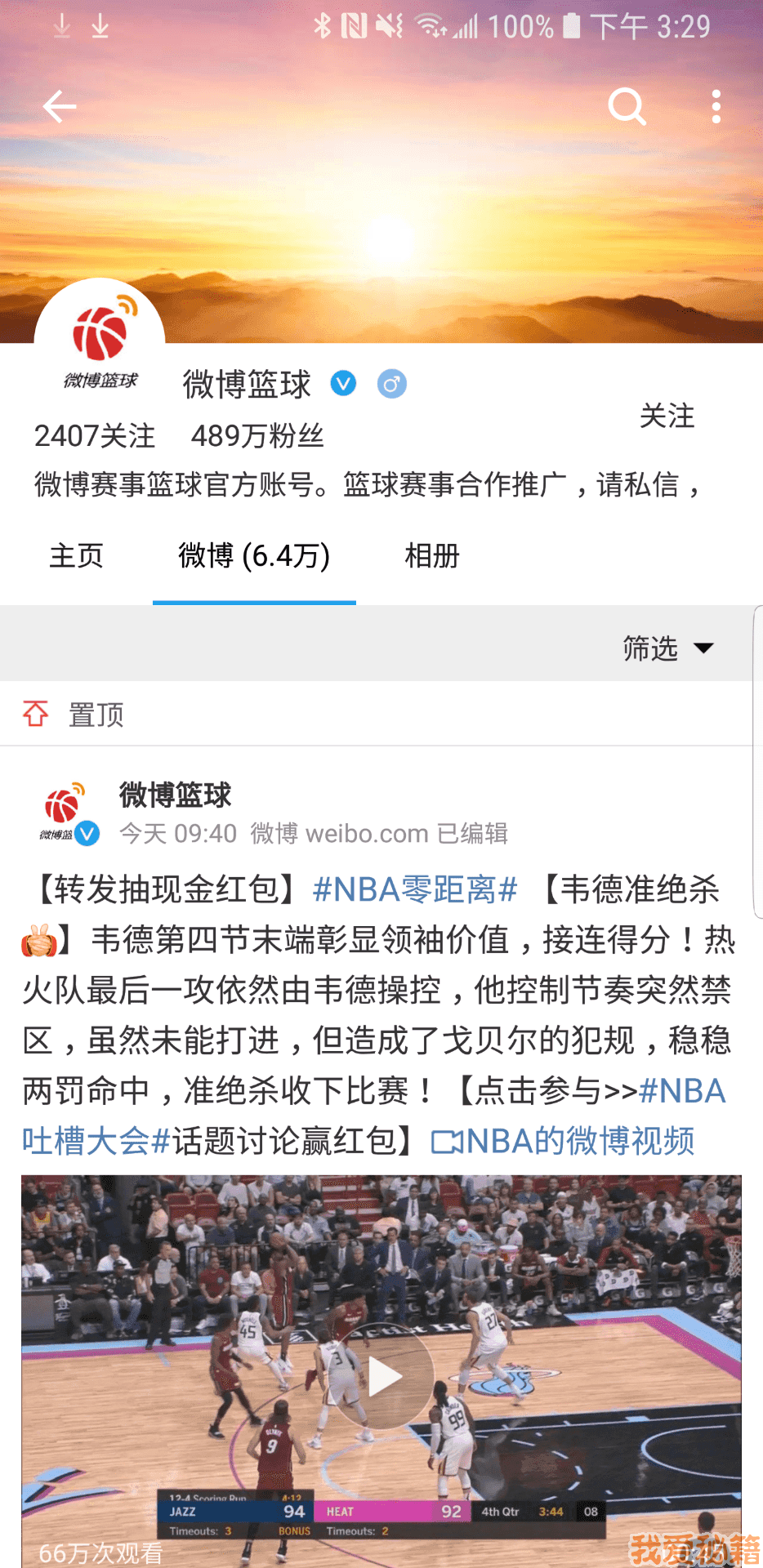The width and height of the screenshot is (763, 1568).
Task: Switch to the 主页 tab
Action: point(76,556)
